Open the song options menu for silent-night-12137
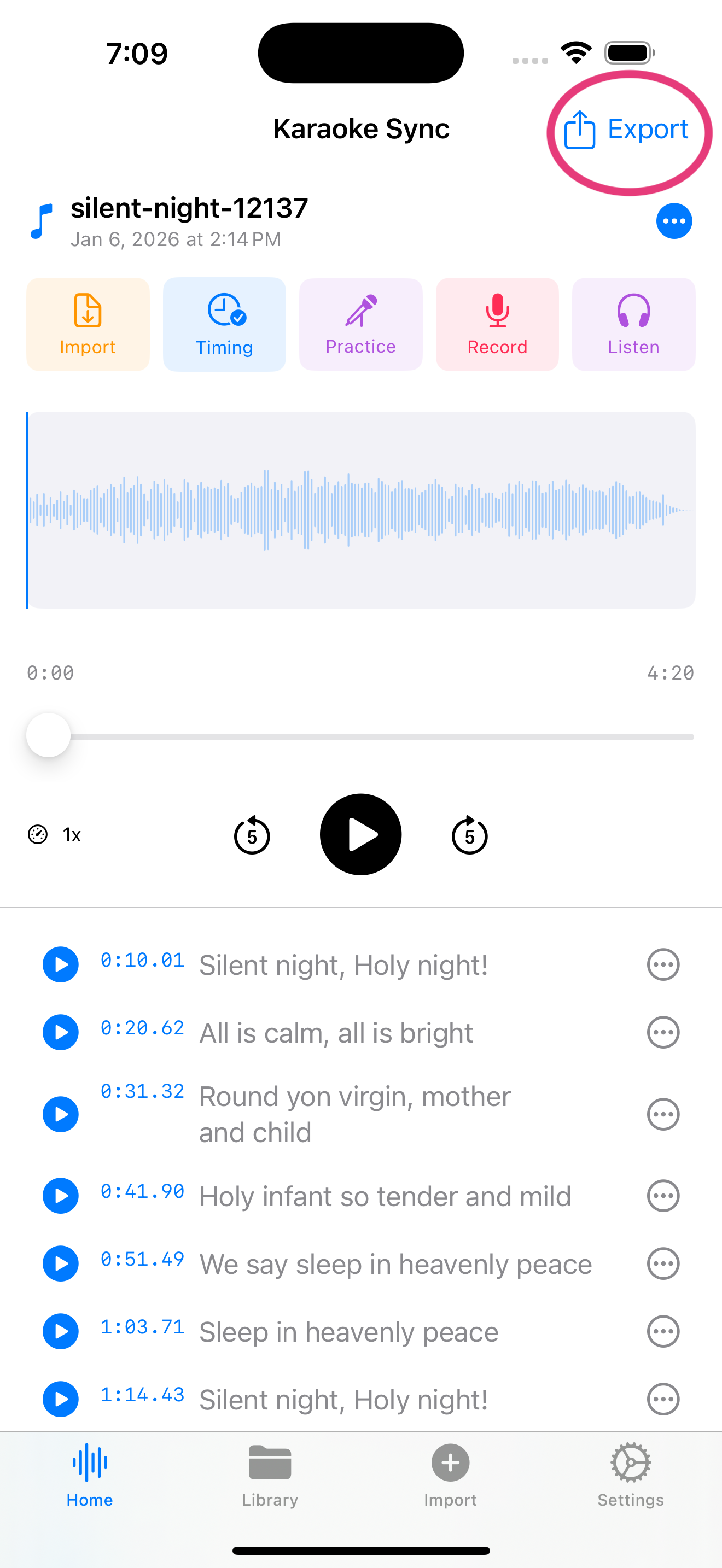 click(x=673, y=221)
